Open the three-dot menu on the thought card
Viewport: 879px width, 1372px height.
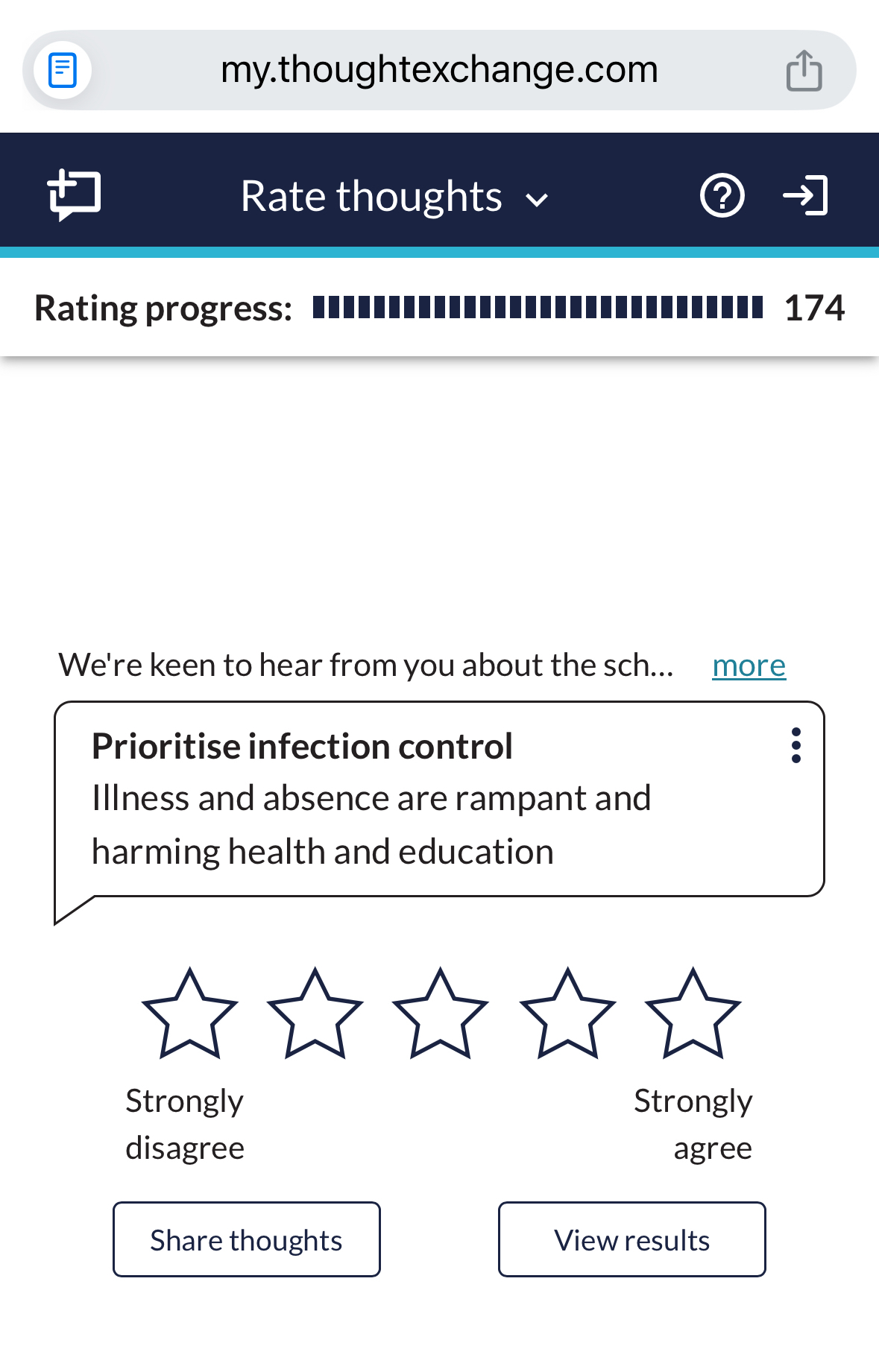click(x=795, y=745)
